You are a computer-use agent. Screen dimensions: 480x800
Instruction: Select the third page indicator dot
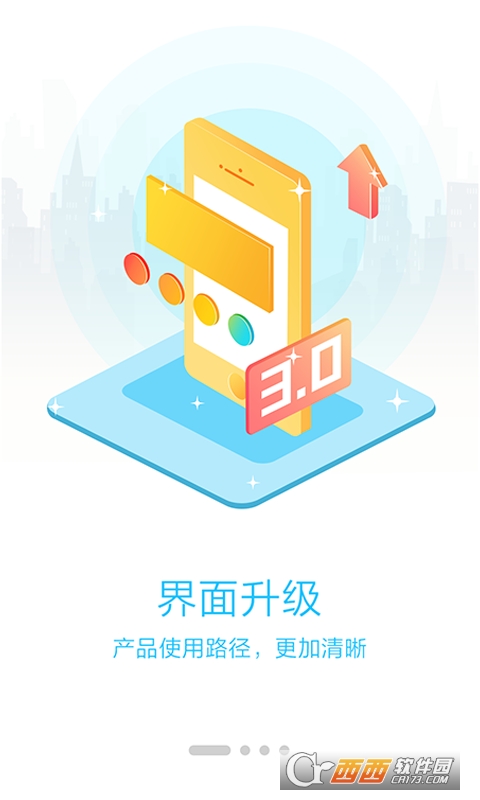click(264, 750)
